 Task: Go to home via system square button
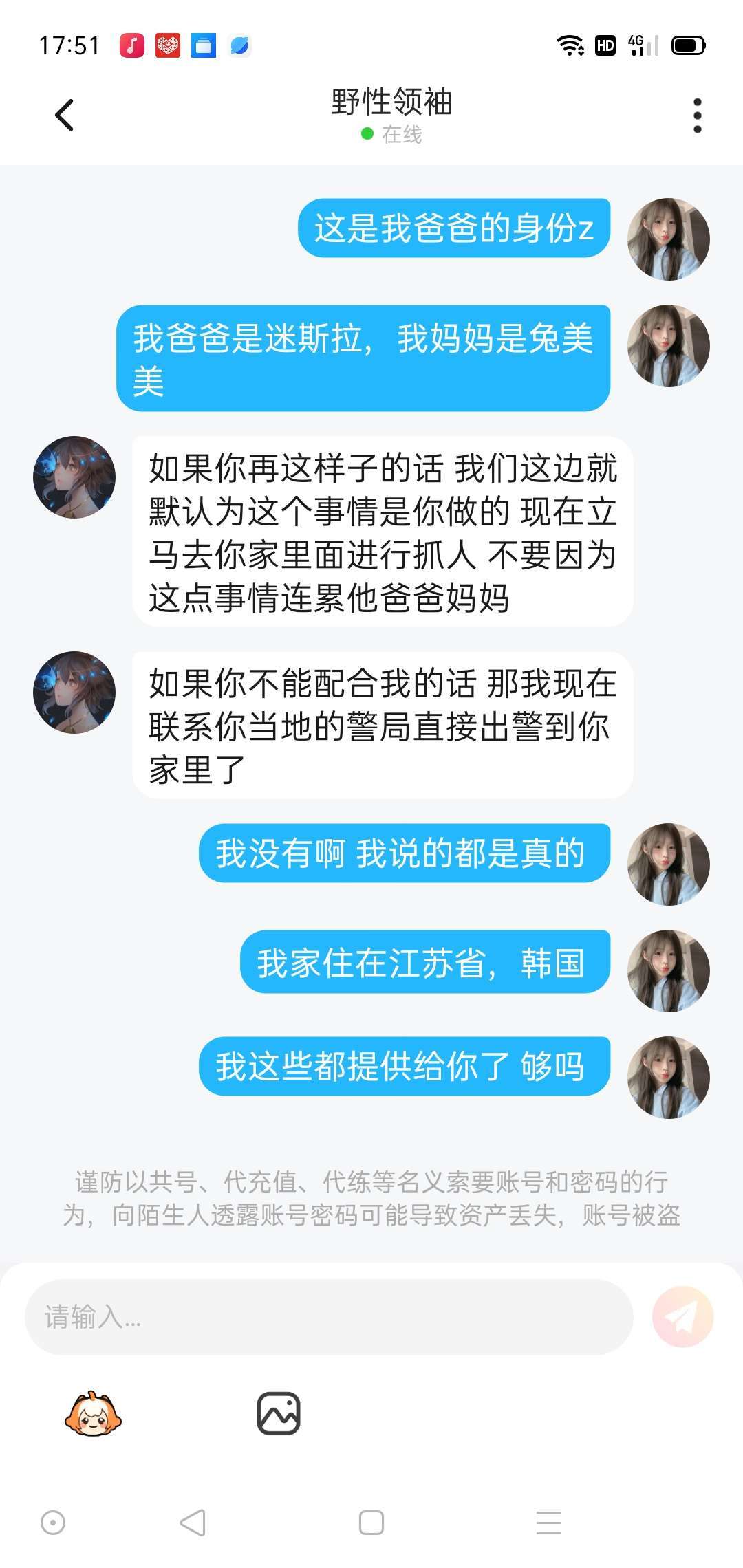[371, 1523]
